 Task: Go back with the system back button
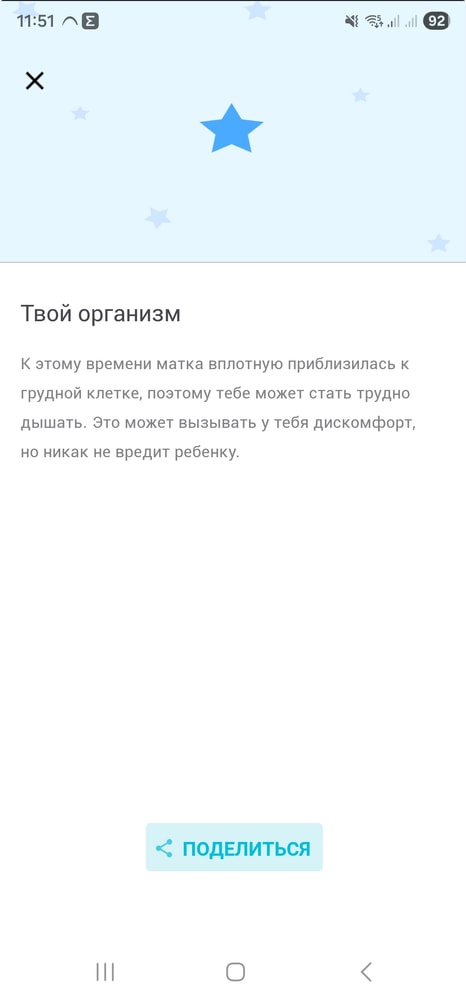coord(366,971)
